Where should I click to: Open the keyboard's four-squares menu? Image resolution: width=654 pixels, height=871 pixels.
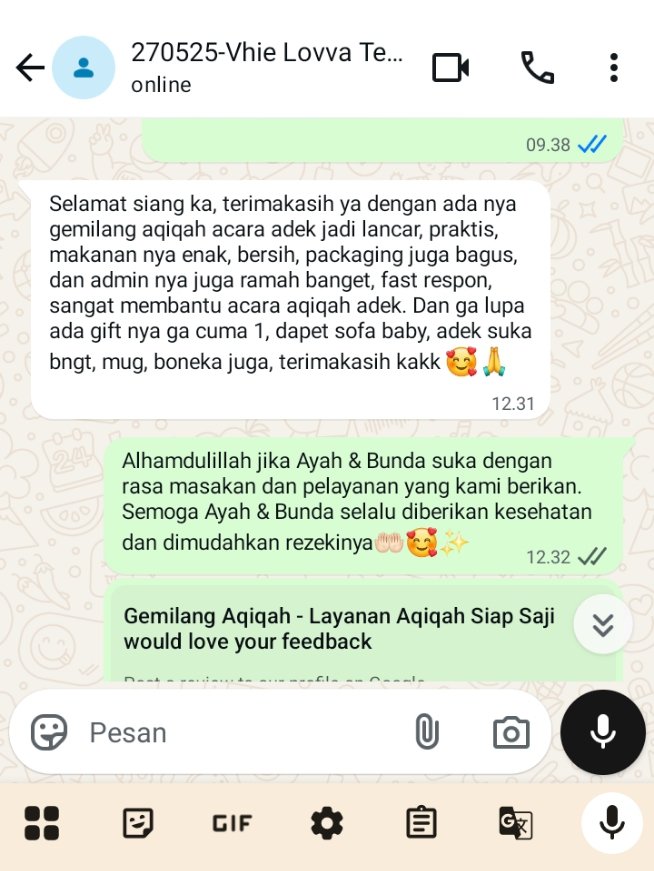pyautogui.click(x=42, y=823)
